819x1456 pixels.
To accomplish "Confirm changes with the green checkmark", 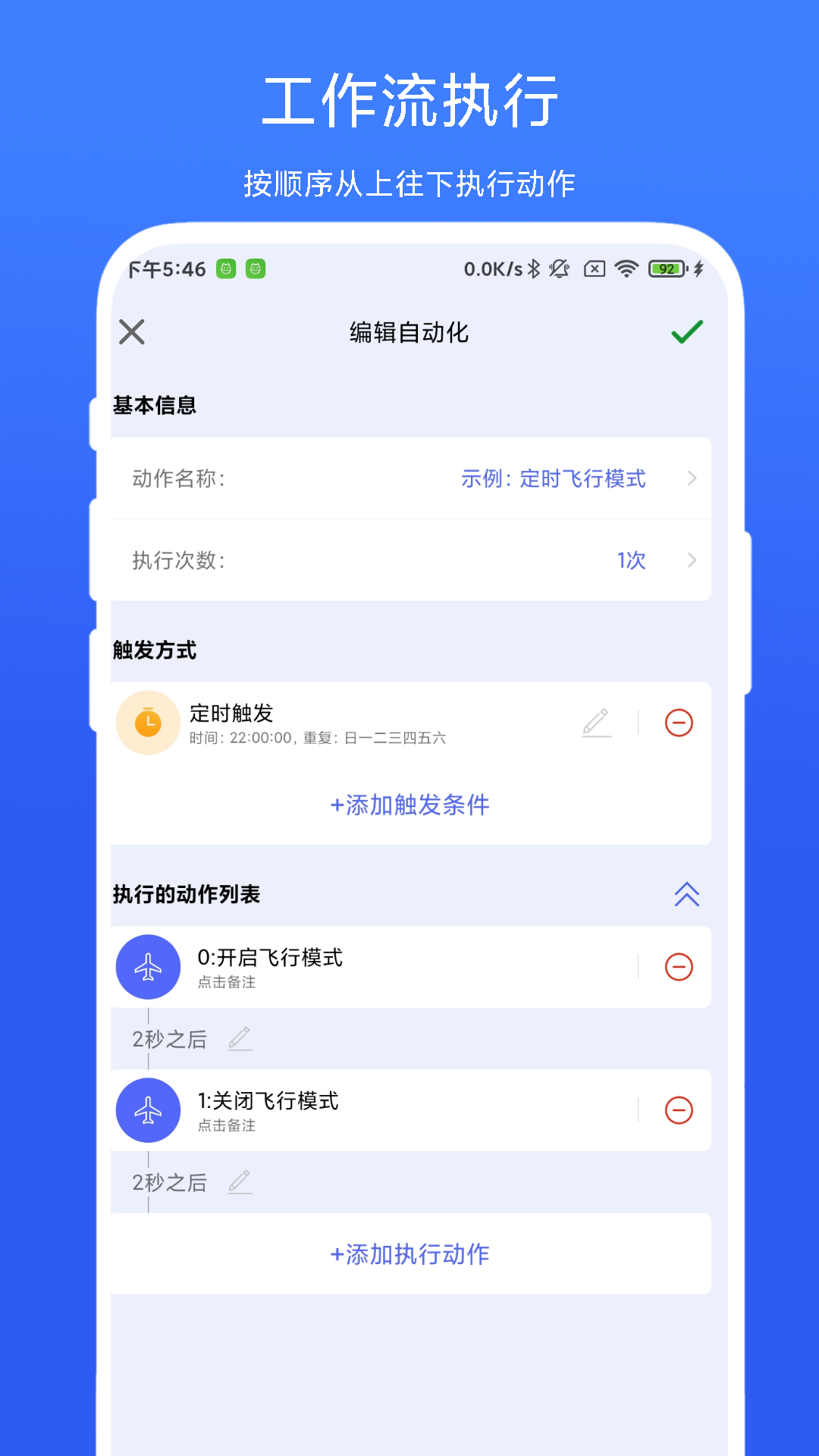I will pos(685,331).
